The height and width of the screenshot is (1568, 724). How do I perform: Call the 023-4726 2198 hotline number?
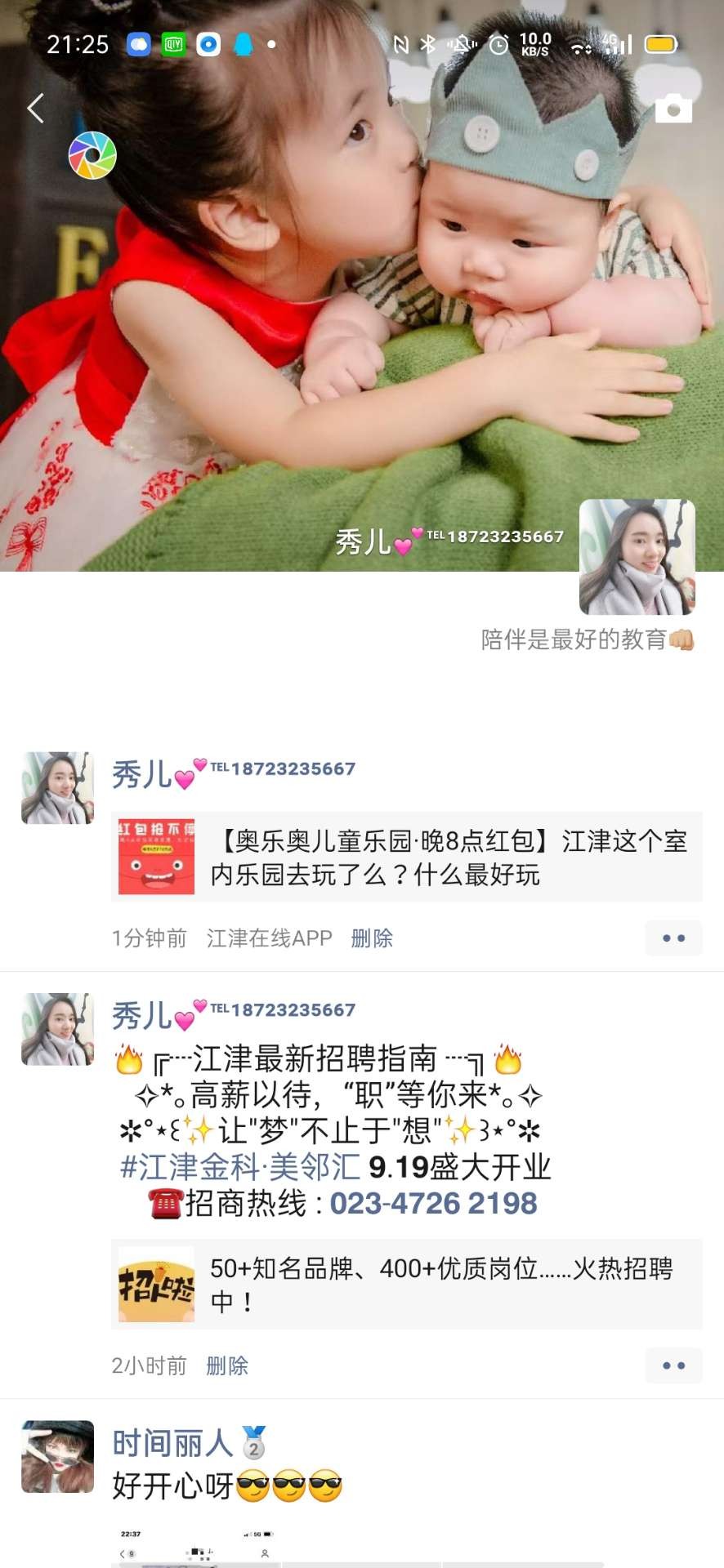pos(433,1203)
